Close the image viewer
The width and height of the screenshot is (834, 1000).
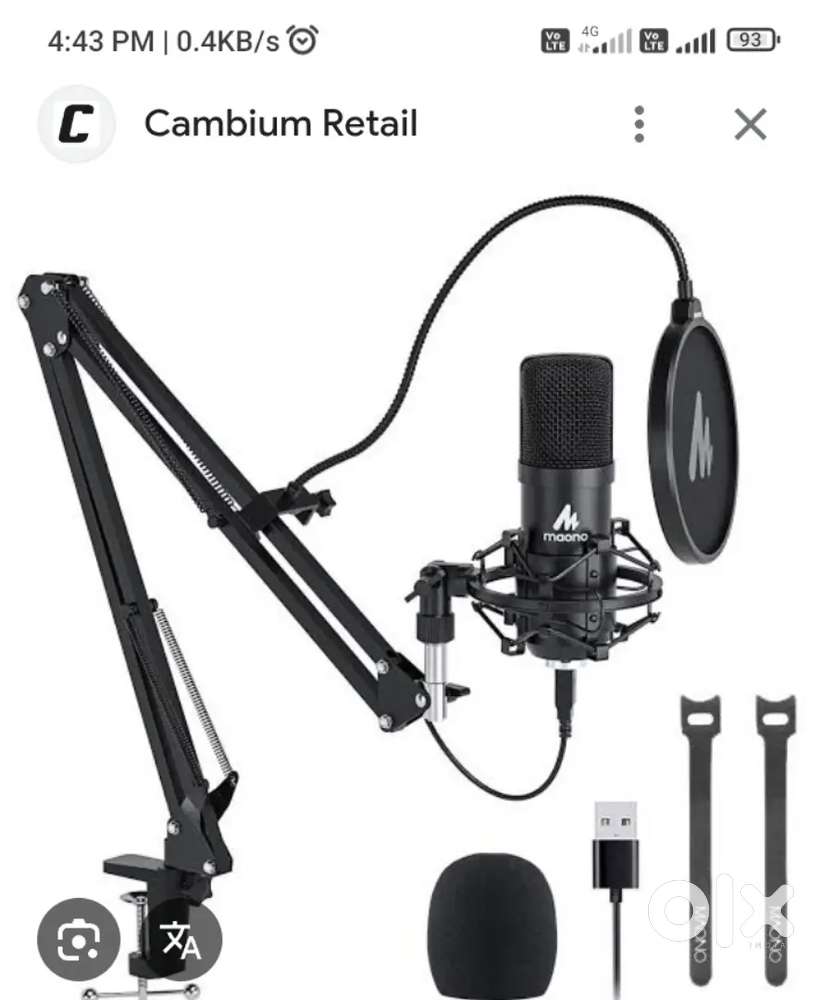750,124
